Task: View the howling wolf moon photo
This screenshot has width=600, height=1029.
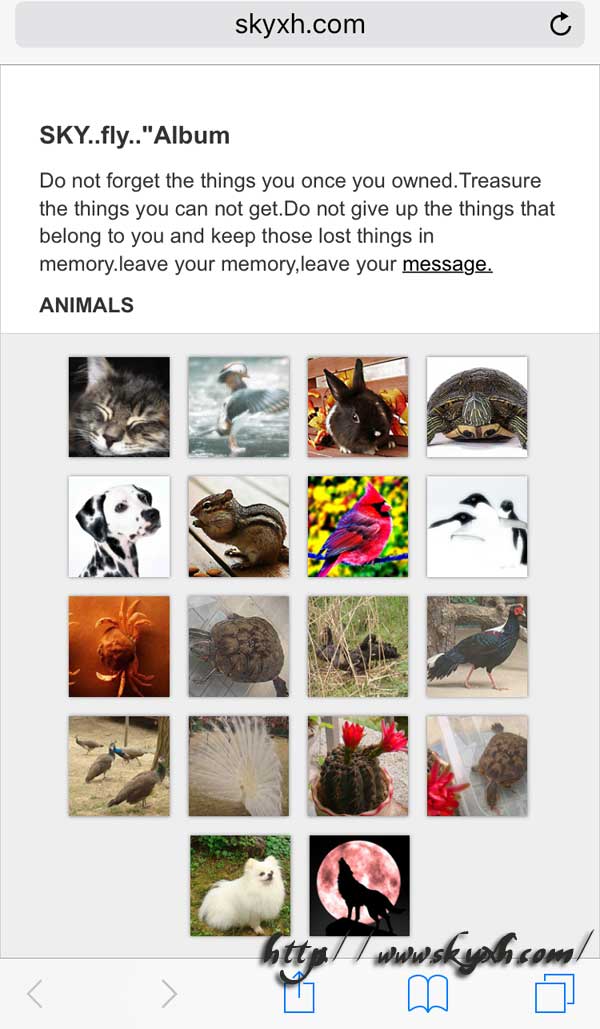Action: pos(360,885)
